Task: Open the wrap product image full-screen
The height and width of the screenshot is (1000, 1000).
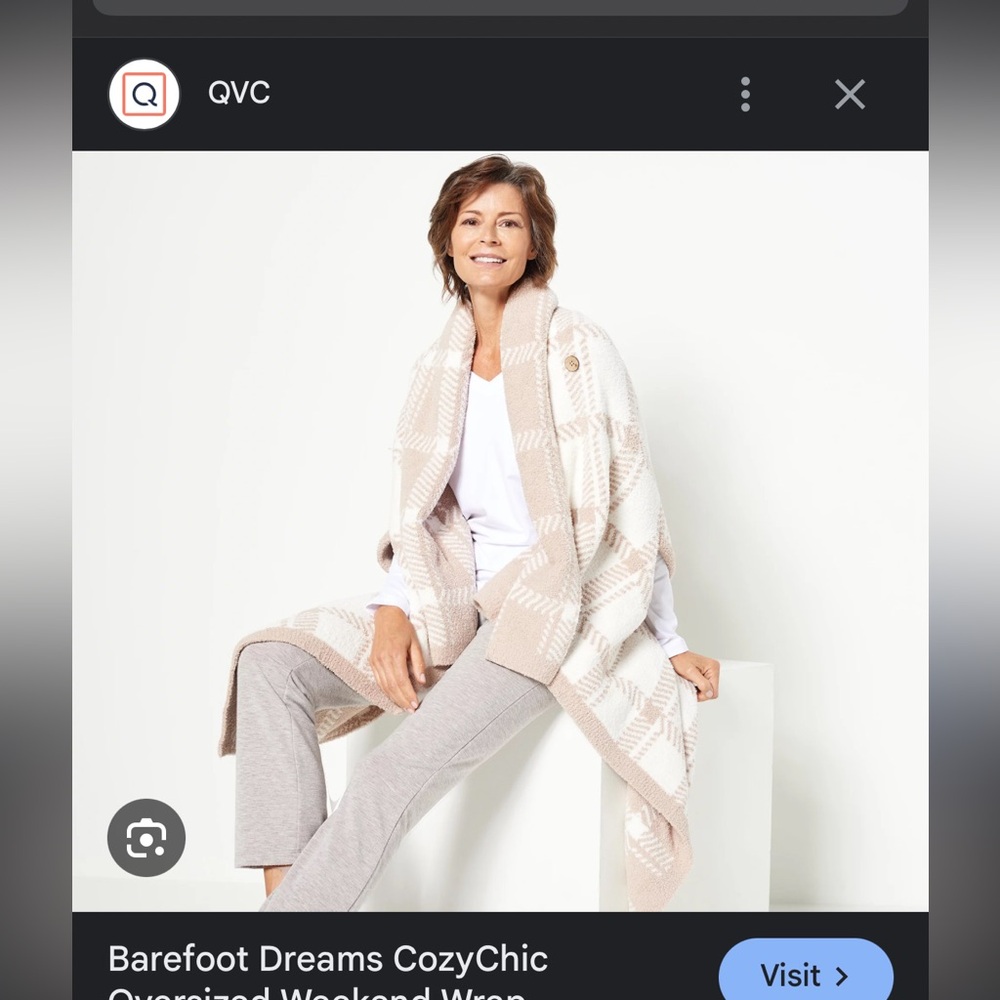Action: click(500, 530)
